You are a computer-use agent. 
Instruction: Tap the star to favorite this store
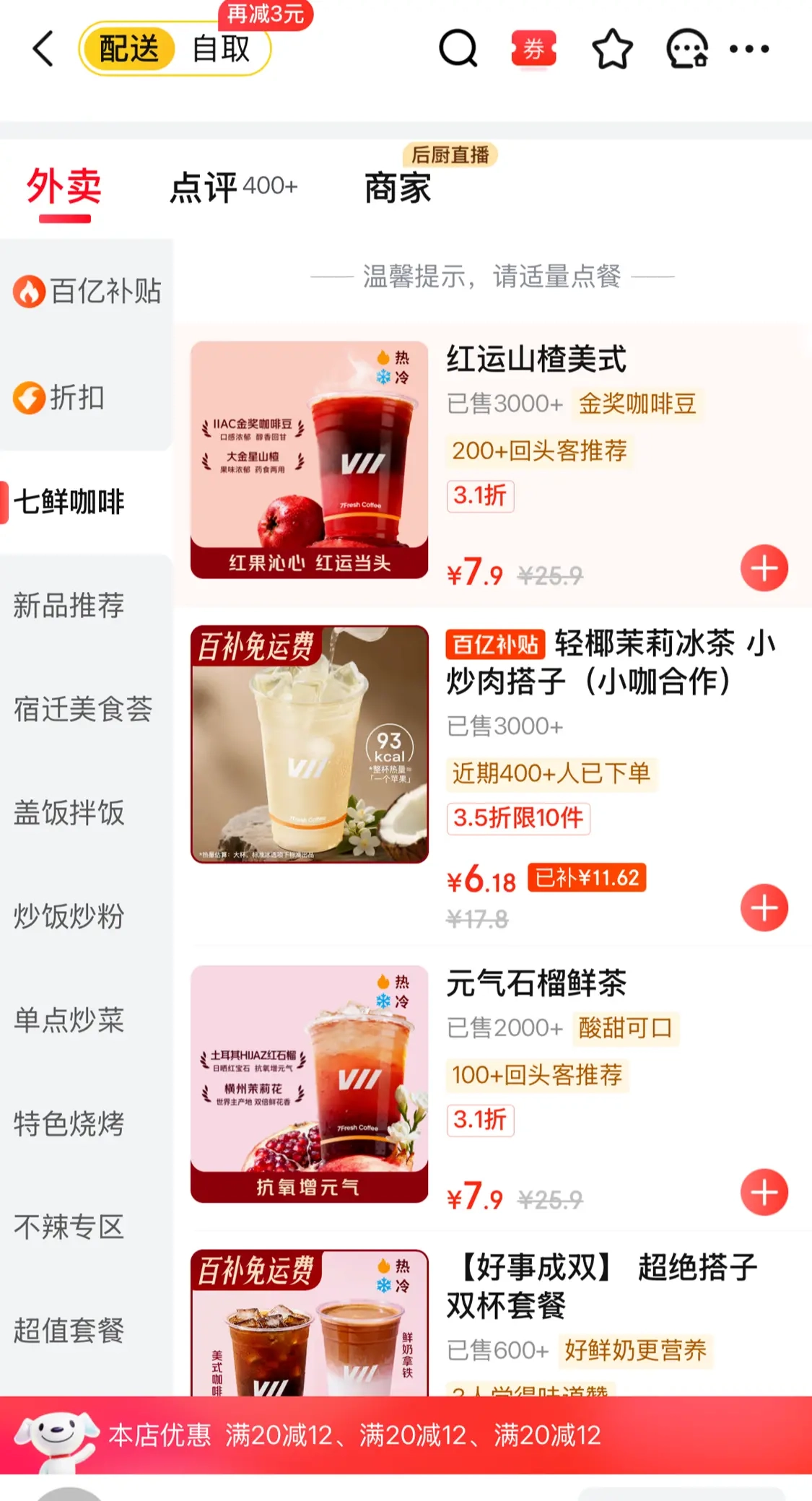610,49
